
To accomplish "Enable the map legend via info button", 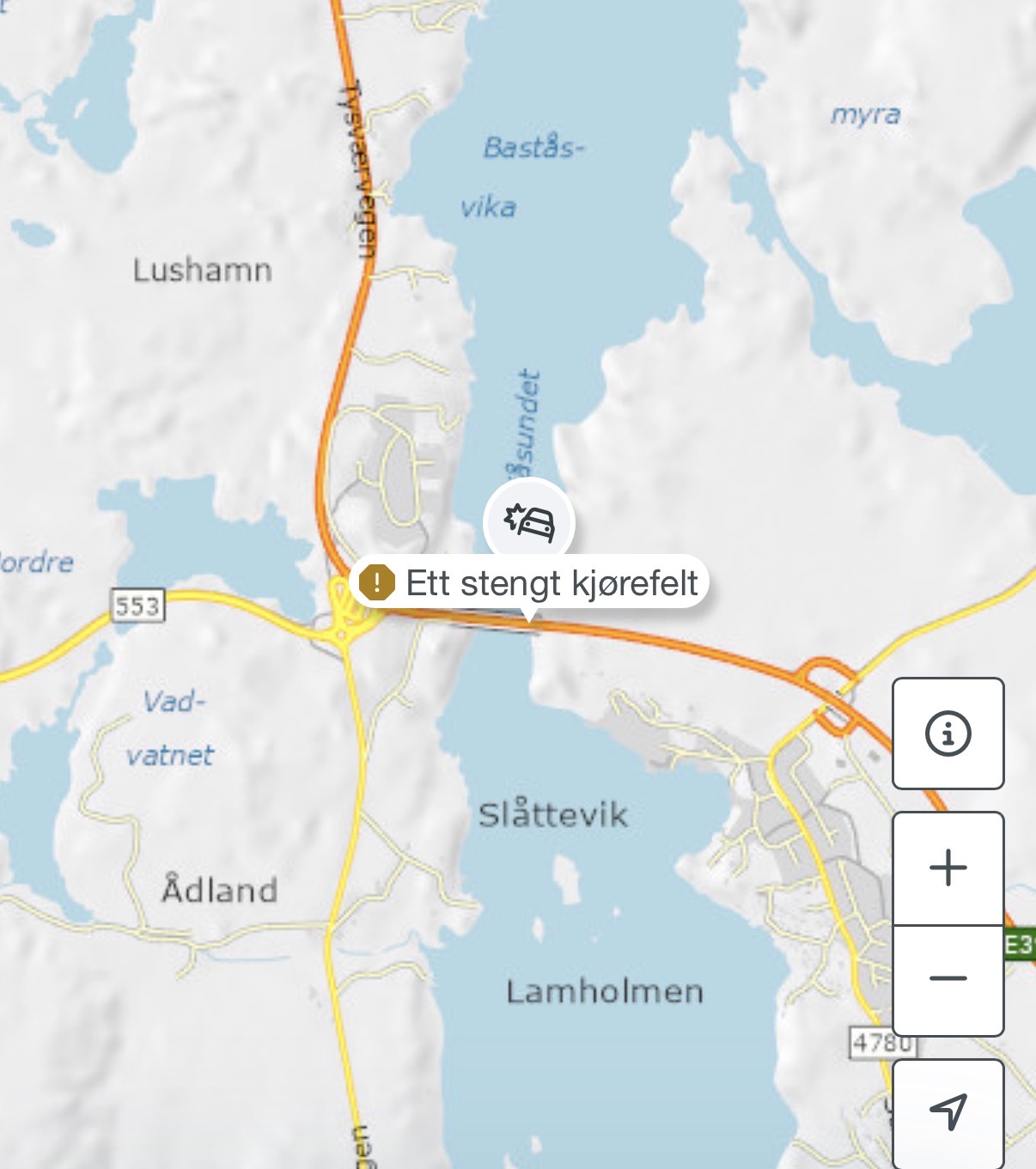I will [948, 734].
